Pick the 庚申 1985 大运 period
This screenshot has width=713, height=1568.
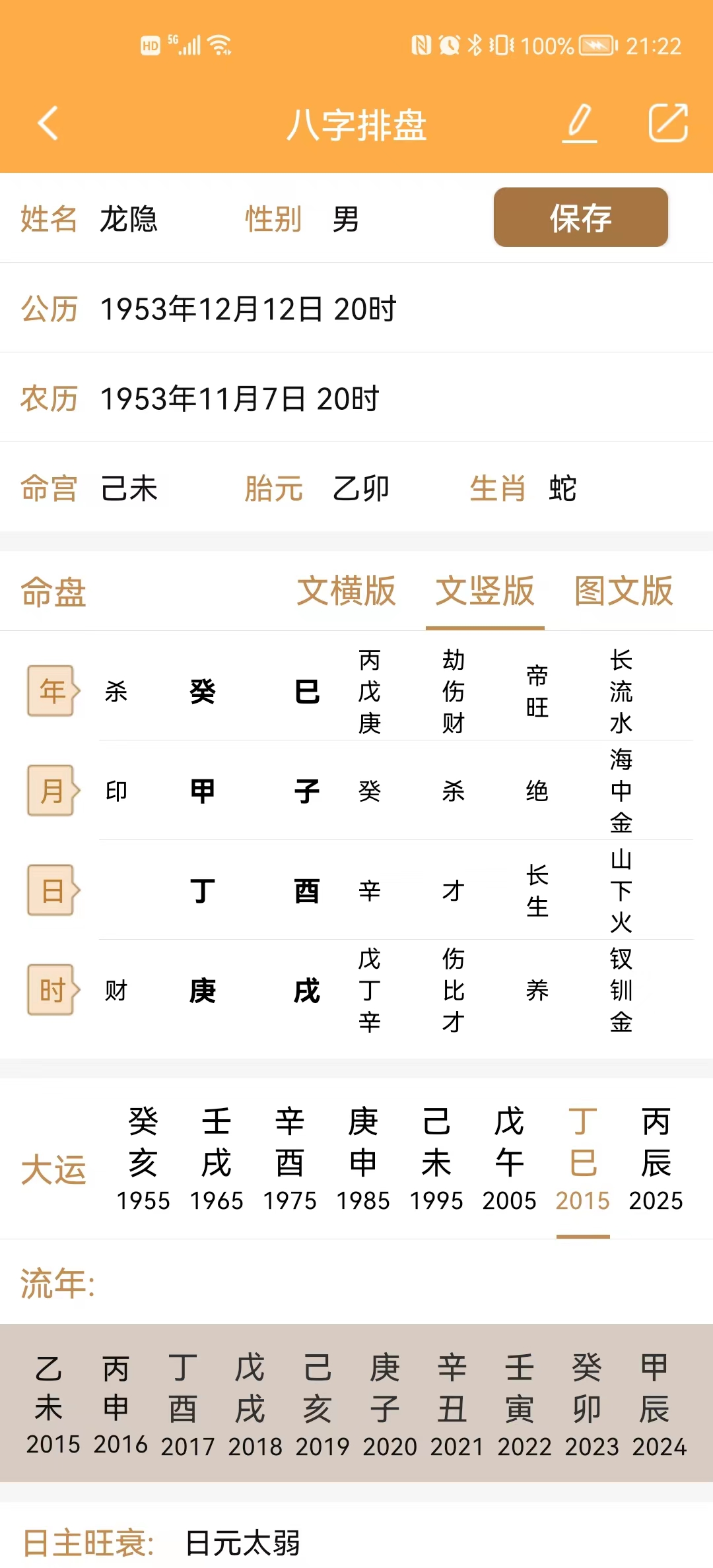(363, 1160)
